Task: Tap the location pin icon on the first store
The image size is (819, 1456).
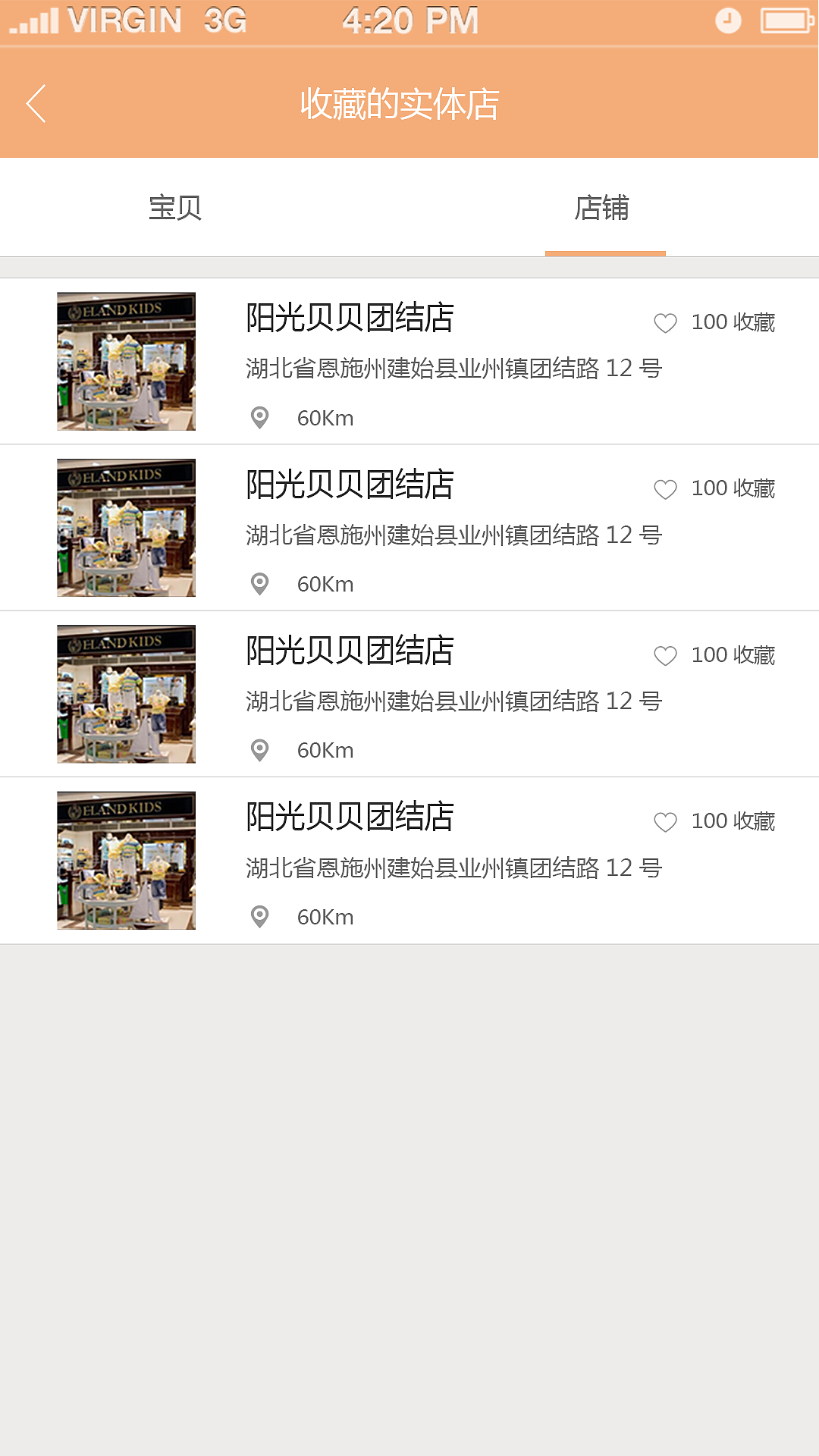Action: (x=259, y=418)
